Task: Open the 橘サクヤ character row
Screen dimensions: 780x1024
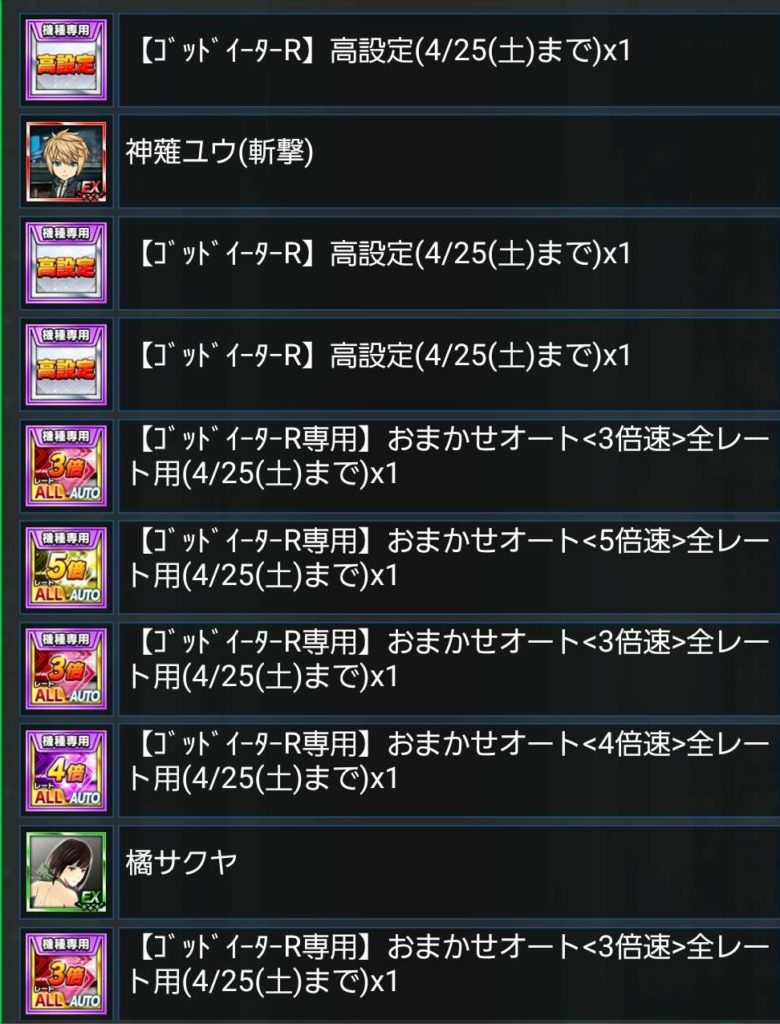Action: (x=400, y=873)
